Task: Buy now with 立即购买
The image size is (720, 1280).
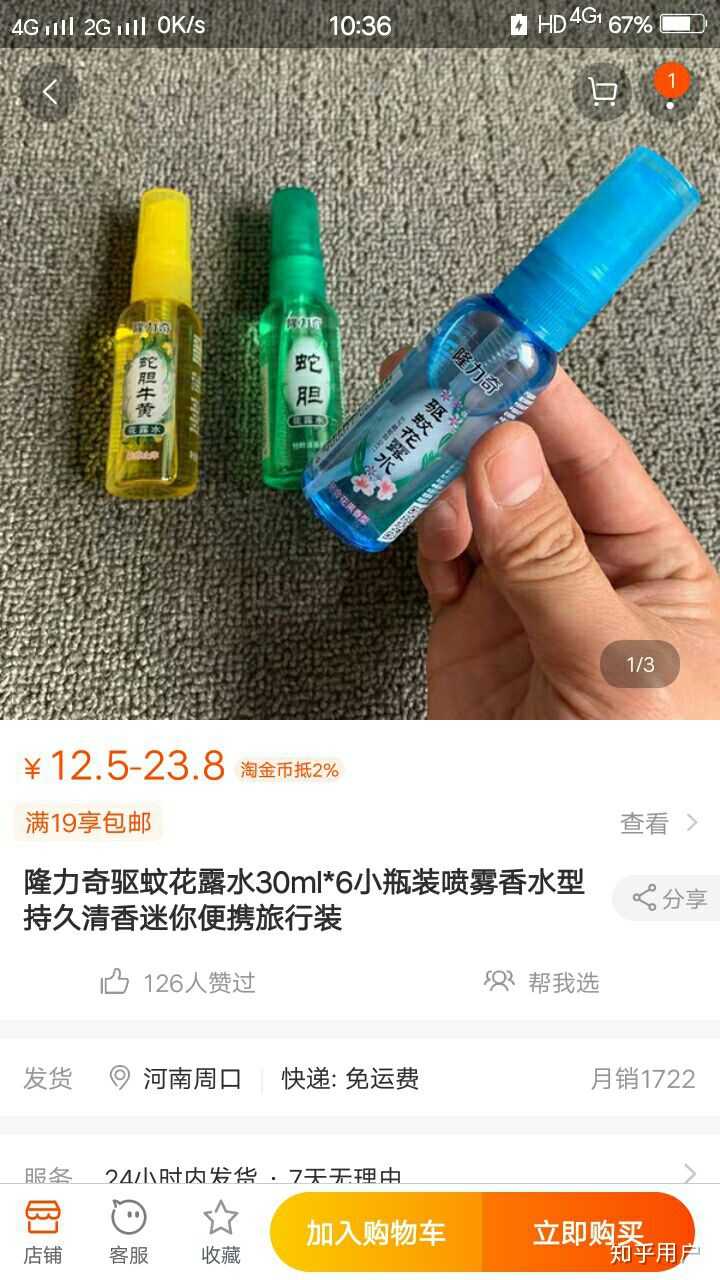Action: [588, 1232]
